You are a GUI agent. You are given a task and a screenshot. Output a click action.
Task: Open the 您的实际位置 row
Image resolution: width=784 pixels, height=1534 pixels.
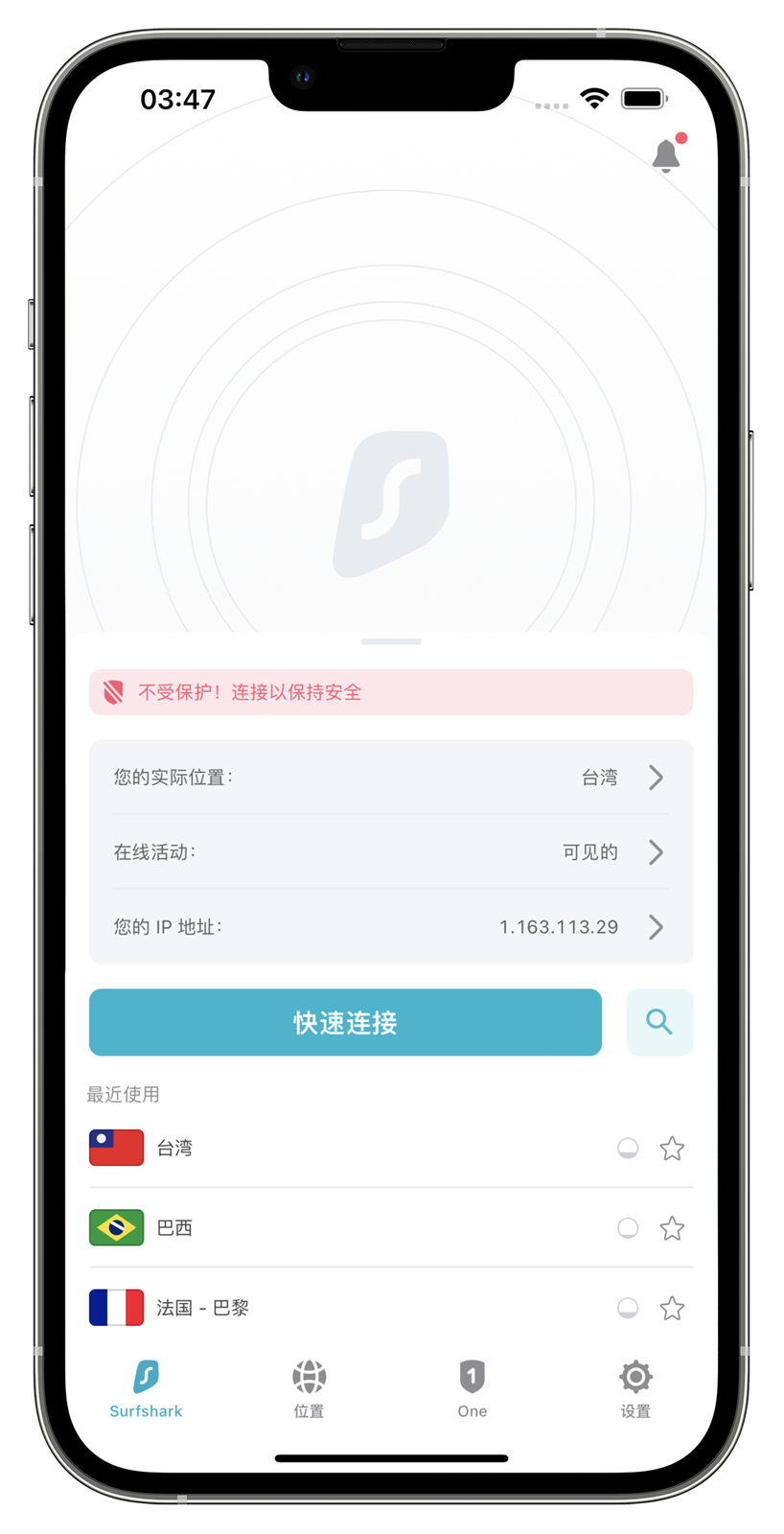[390, 777]
